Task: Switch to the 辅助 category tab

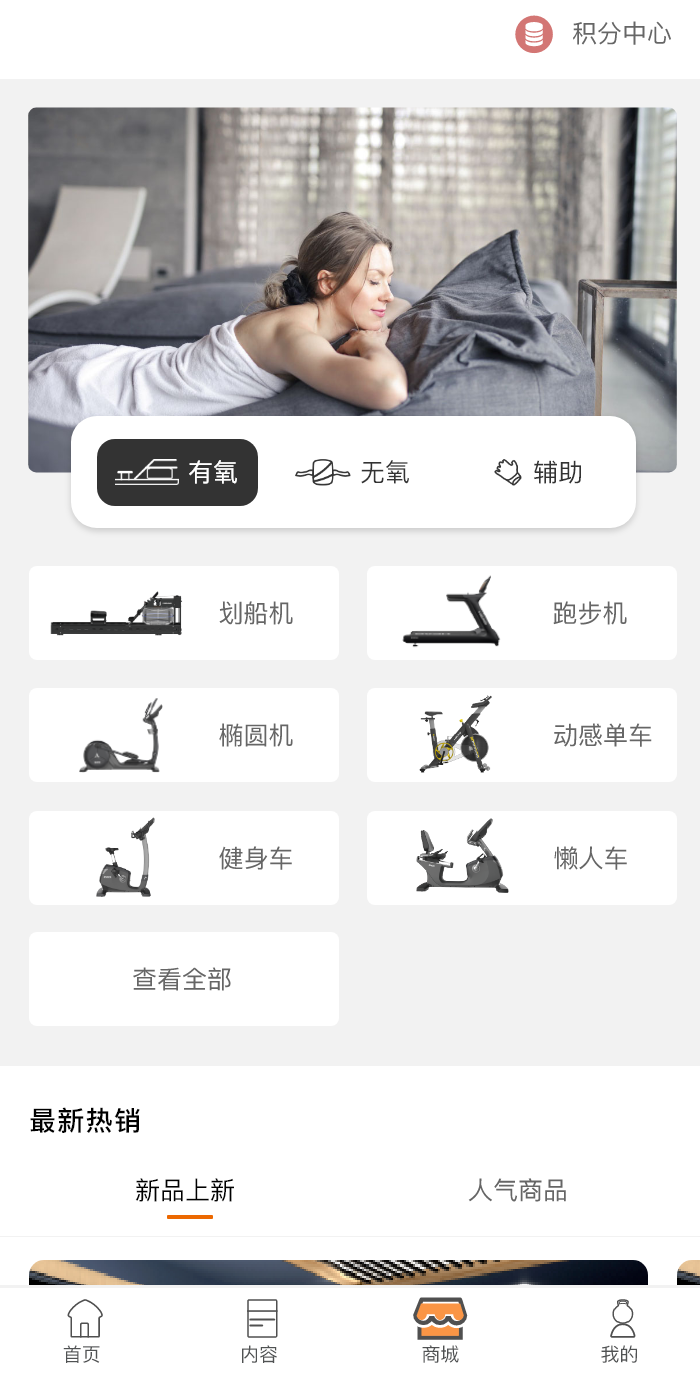Action: [x=538, y=472]
